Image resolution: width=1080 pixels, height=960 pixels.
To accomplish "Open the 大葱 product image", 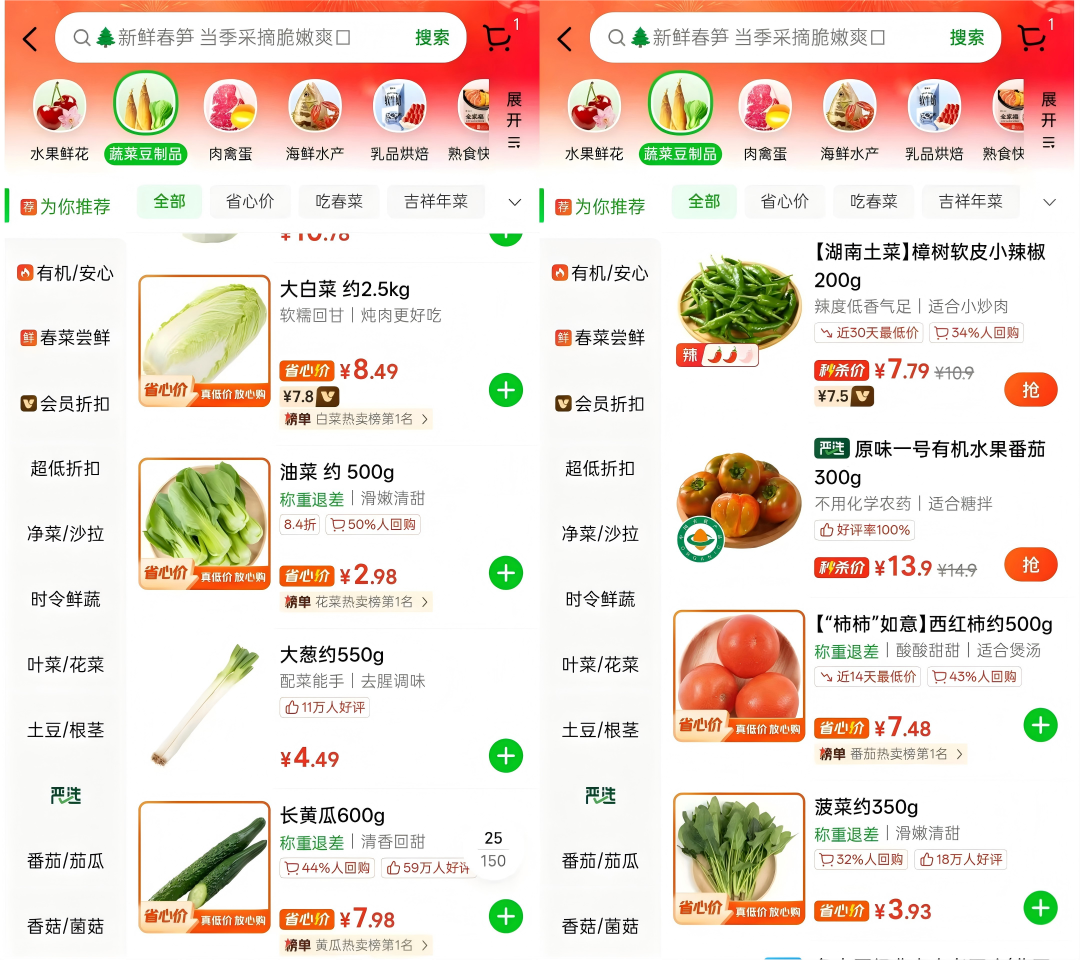I will (205, 705).
